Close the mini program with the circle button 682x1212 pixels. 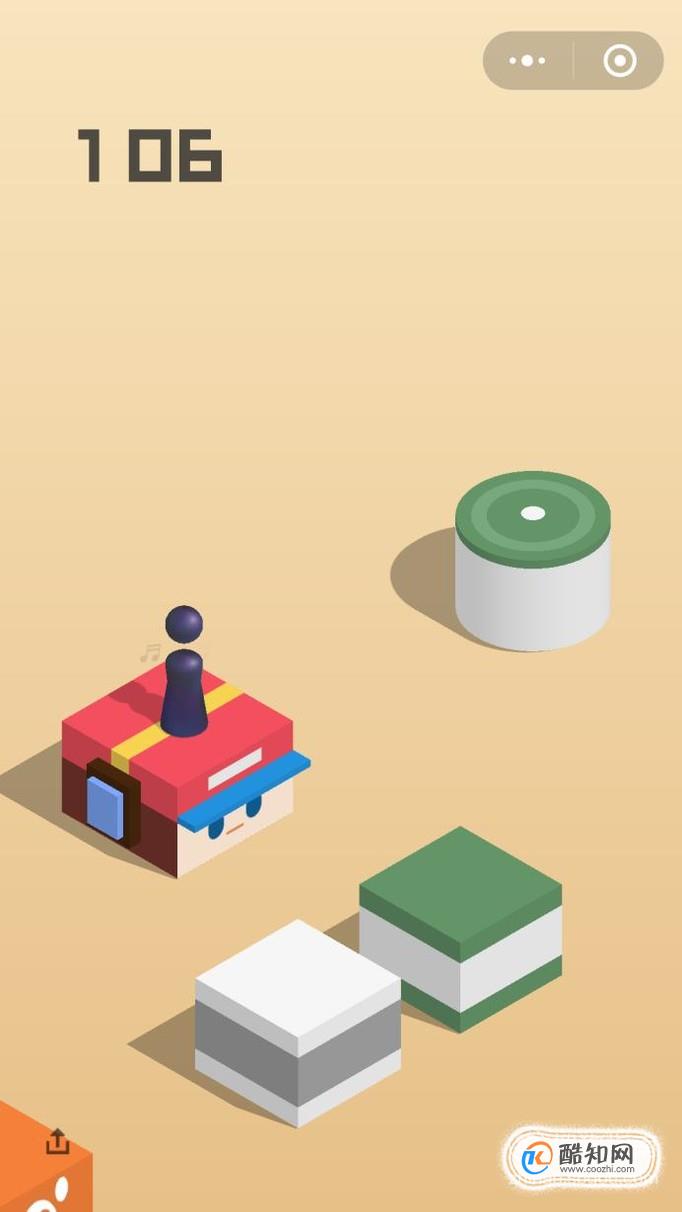tap(619, 61)
